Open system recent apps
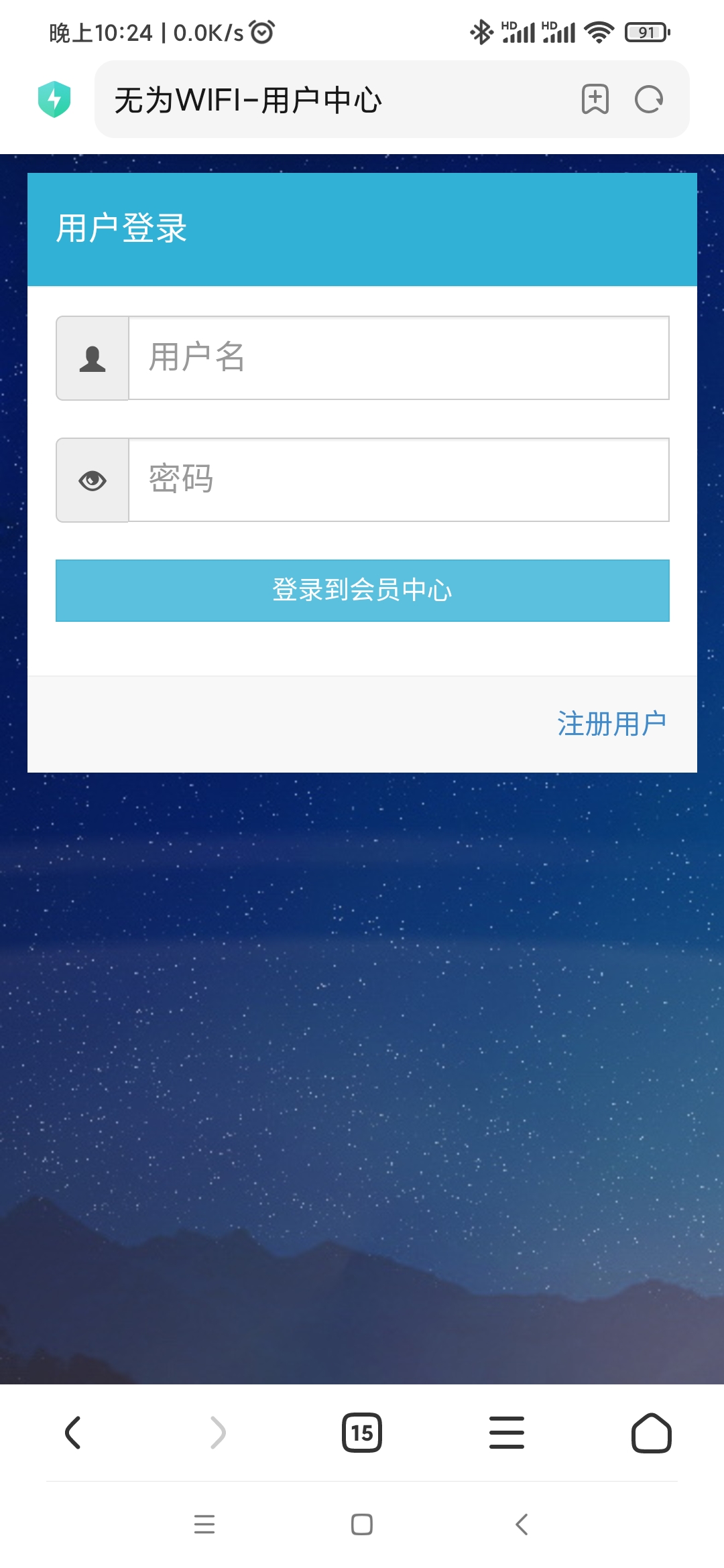Viewport: 724px width, 1568px height. [x=204, y=1524]
